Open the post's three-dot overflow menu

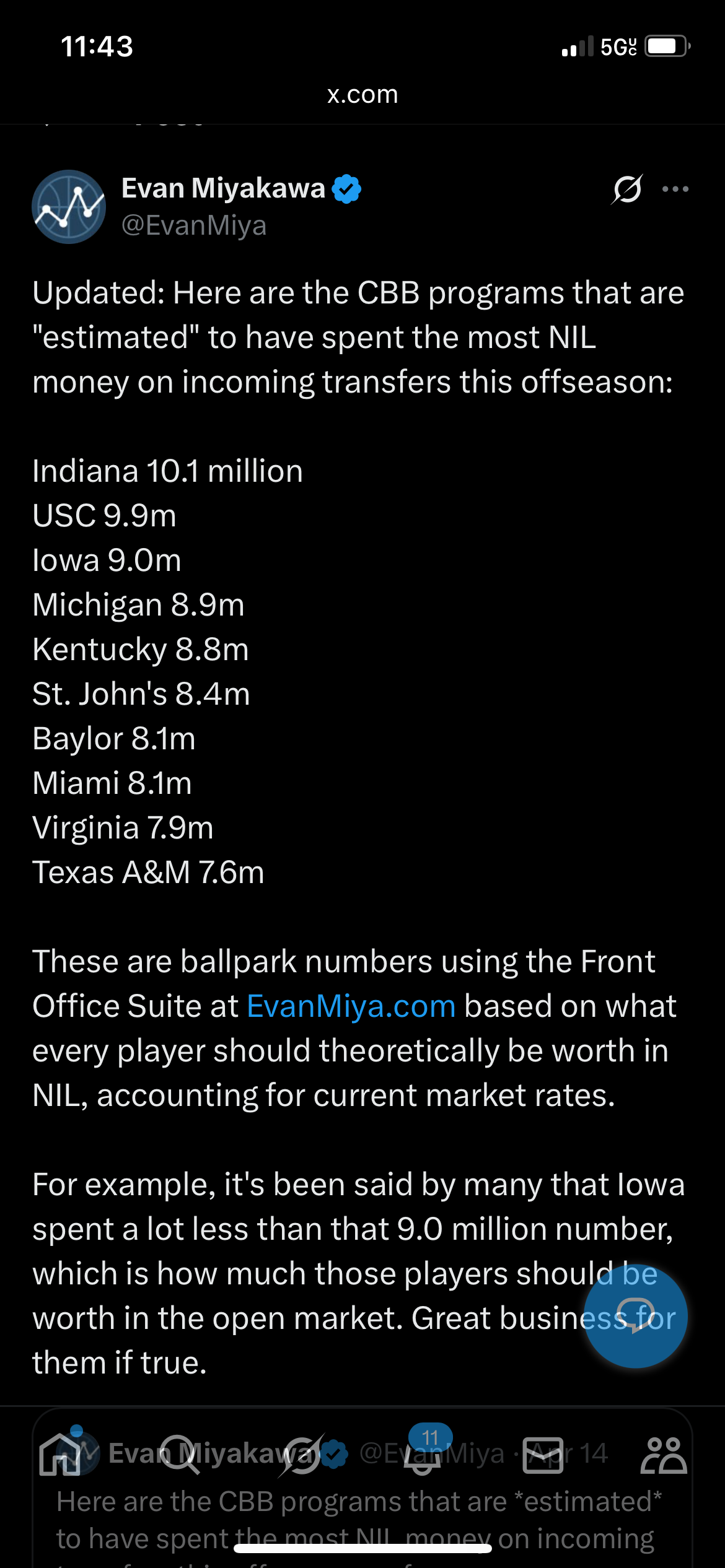[x=675, y=189]
